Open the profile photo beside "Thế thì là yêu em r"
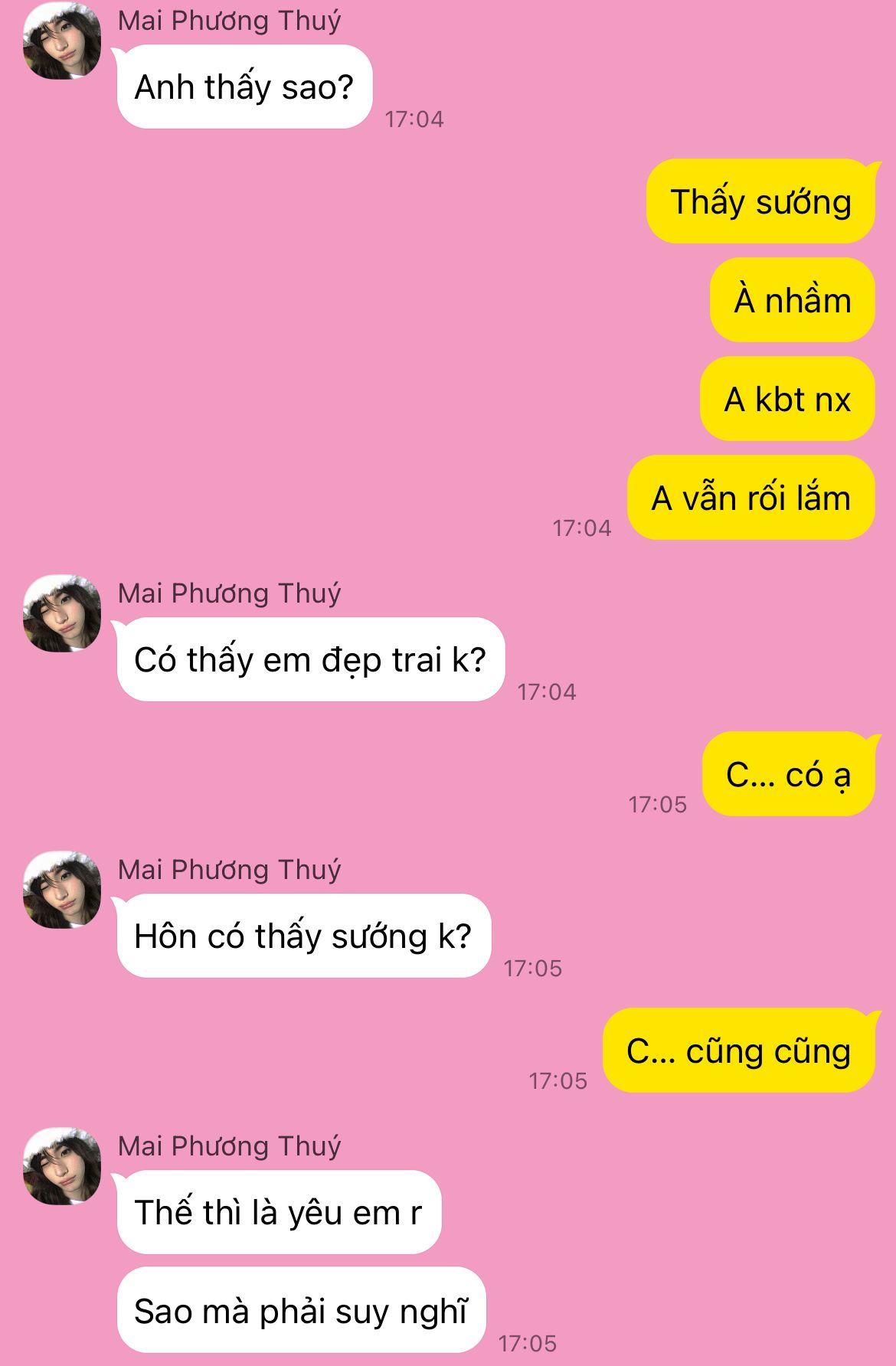Screen dimensions: 896x1366 (x=62, y=1166)
